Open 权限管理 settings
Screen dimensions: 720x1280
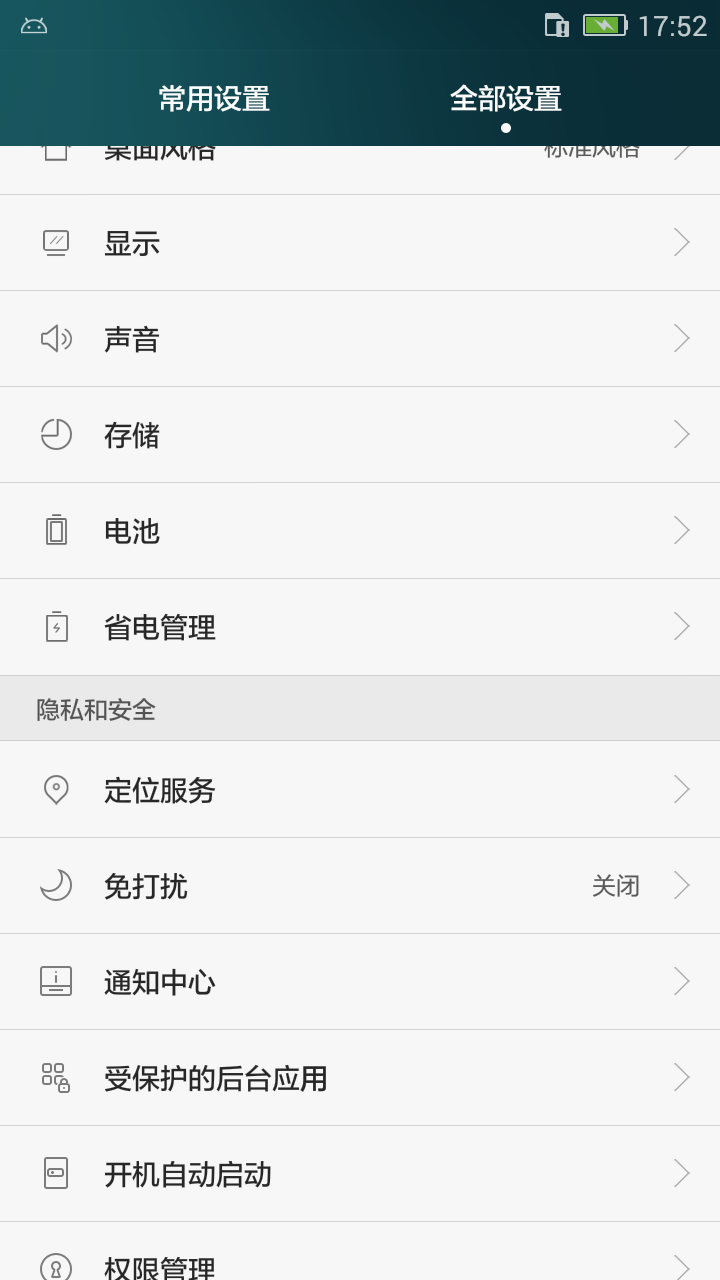360,1262
